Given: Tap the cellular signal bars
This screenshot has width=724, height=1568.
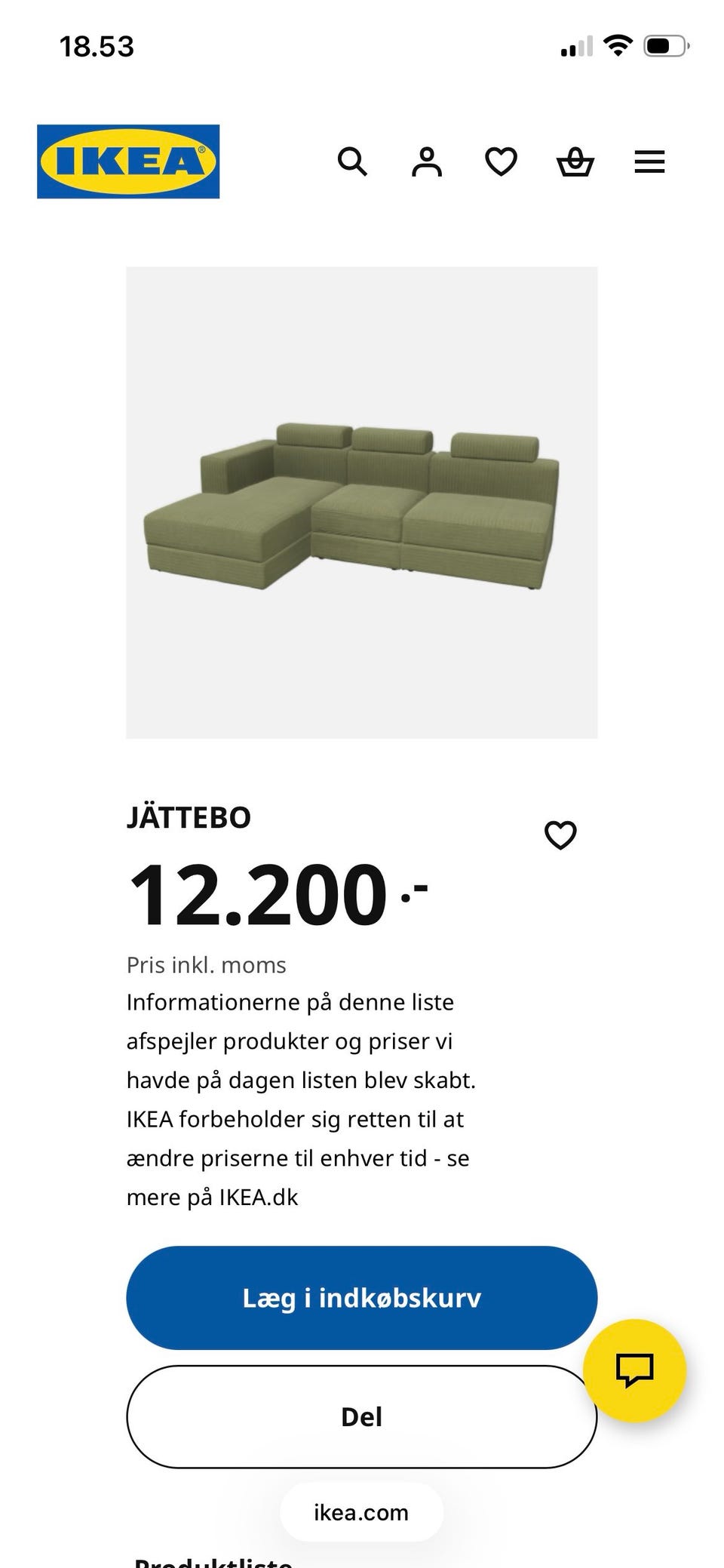Looking at the screenshot, I should (576, 45).
